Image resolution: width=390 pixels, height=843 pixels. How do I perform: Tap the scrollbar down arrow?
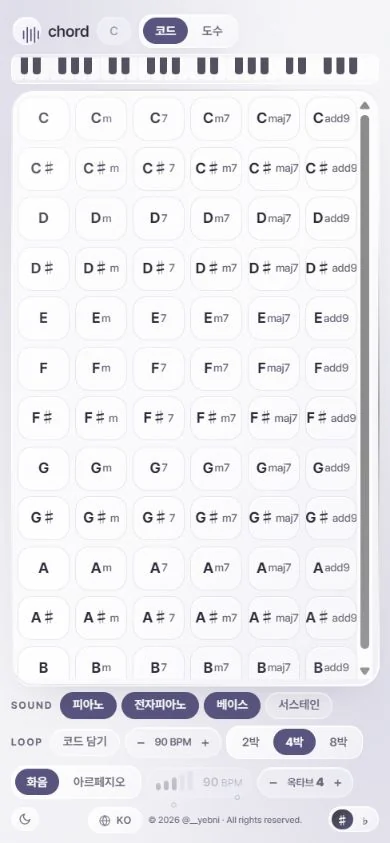click(x=365, y=671)
